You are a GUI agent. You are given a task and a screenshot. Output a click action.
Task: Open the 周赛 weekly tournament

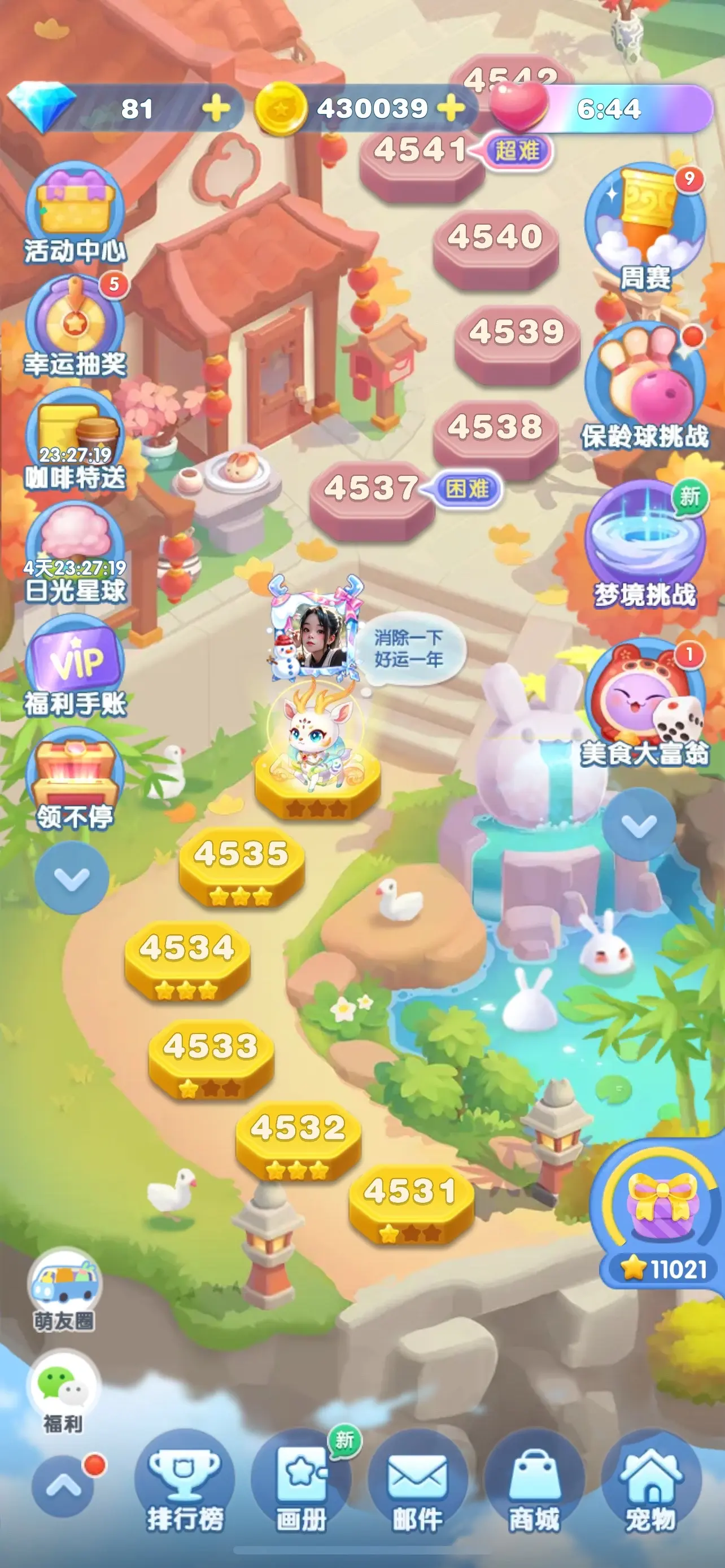pos(645,226)
